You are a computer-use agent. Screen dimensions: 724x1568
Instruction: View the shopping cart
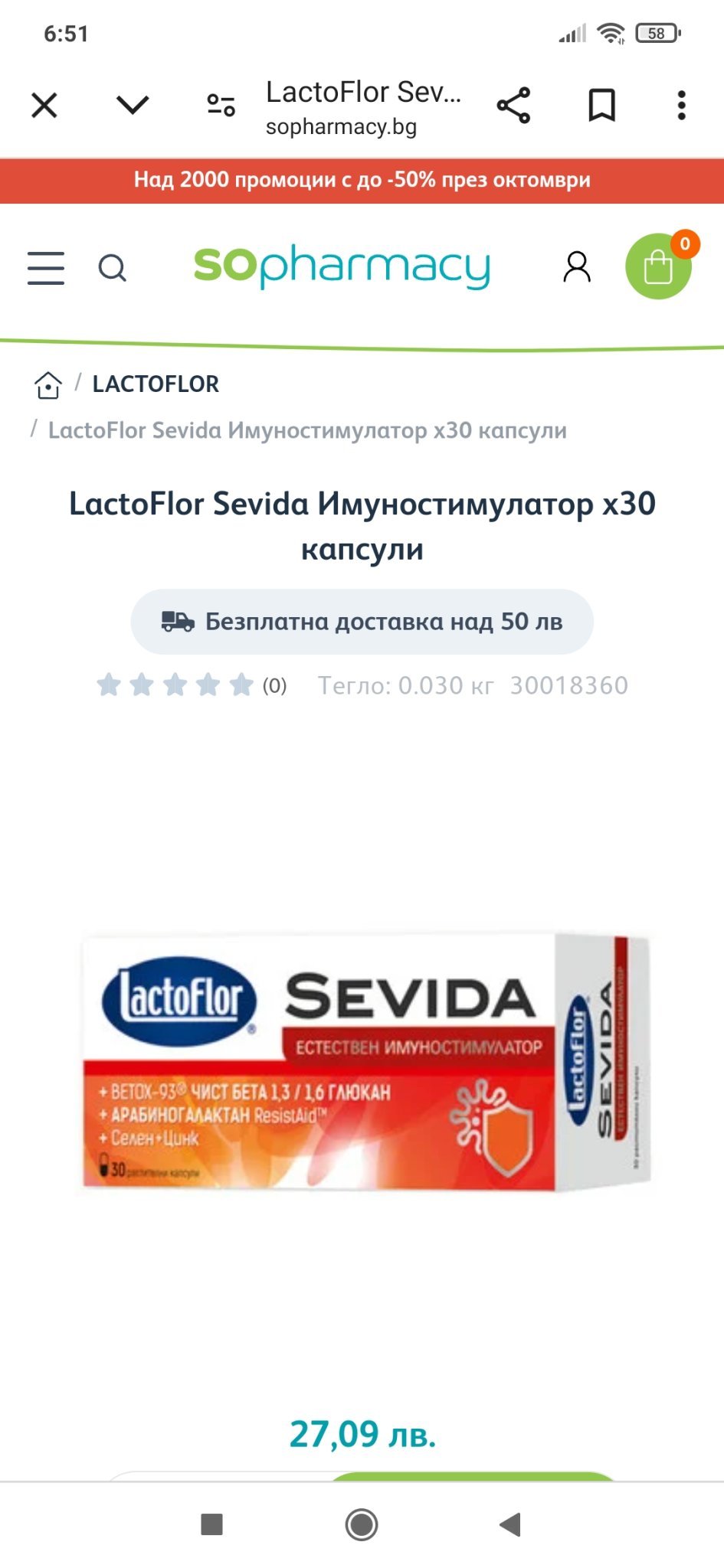[x=658, y=266]
